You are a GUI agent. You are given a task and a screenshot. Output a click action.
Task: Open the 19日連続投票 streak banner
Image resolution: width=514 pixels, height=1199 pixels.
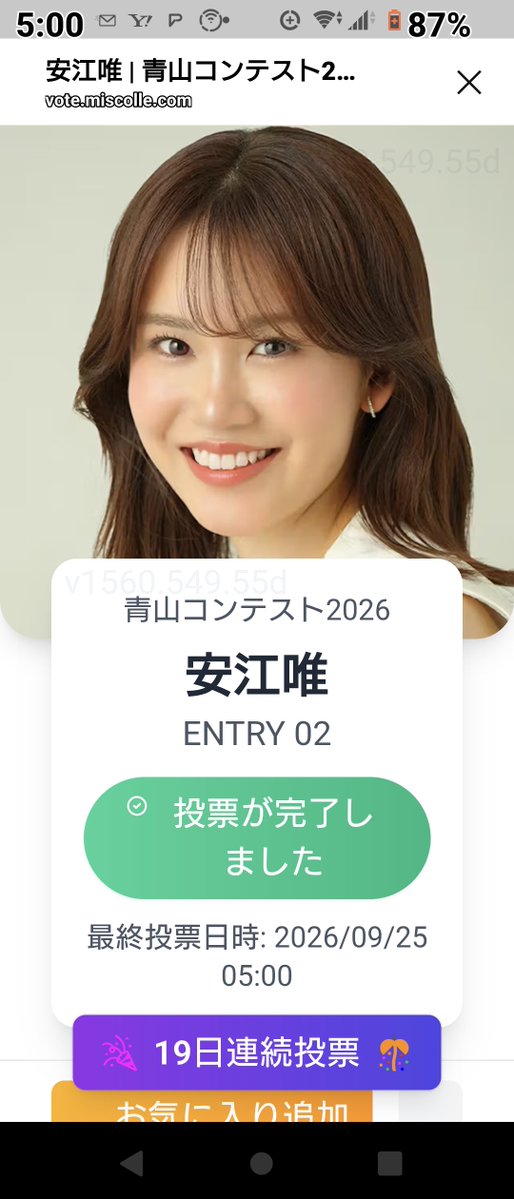point(257,1052)
